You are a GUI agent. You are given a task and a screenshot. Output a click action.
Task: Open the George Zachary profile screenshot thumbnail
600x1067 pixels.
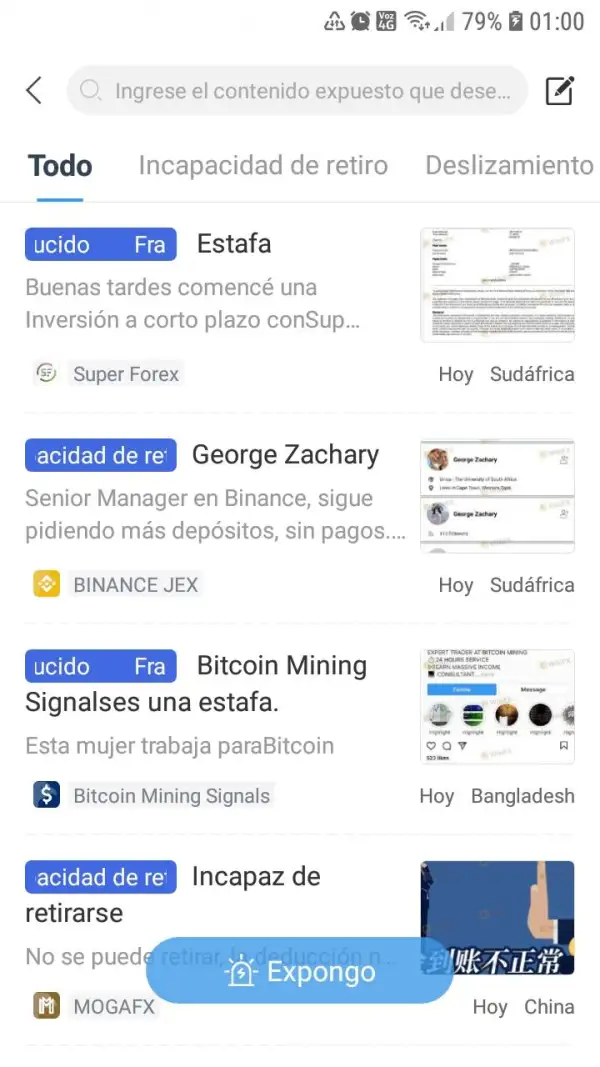tap(497, 496)
